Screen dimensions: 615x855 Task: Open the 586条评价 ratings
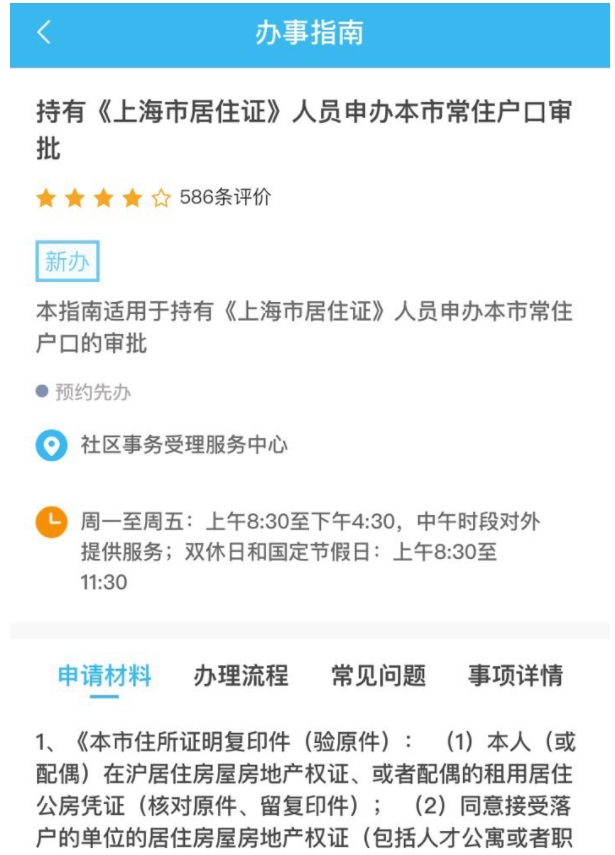[224, 198]
